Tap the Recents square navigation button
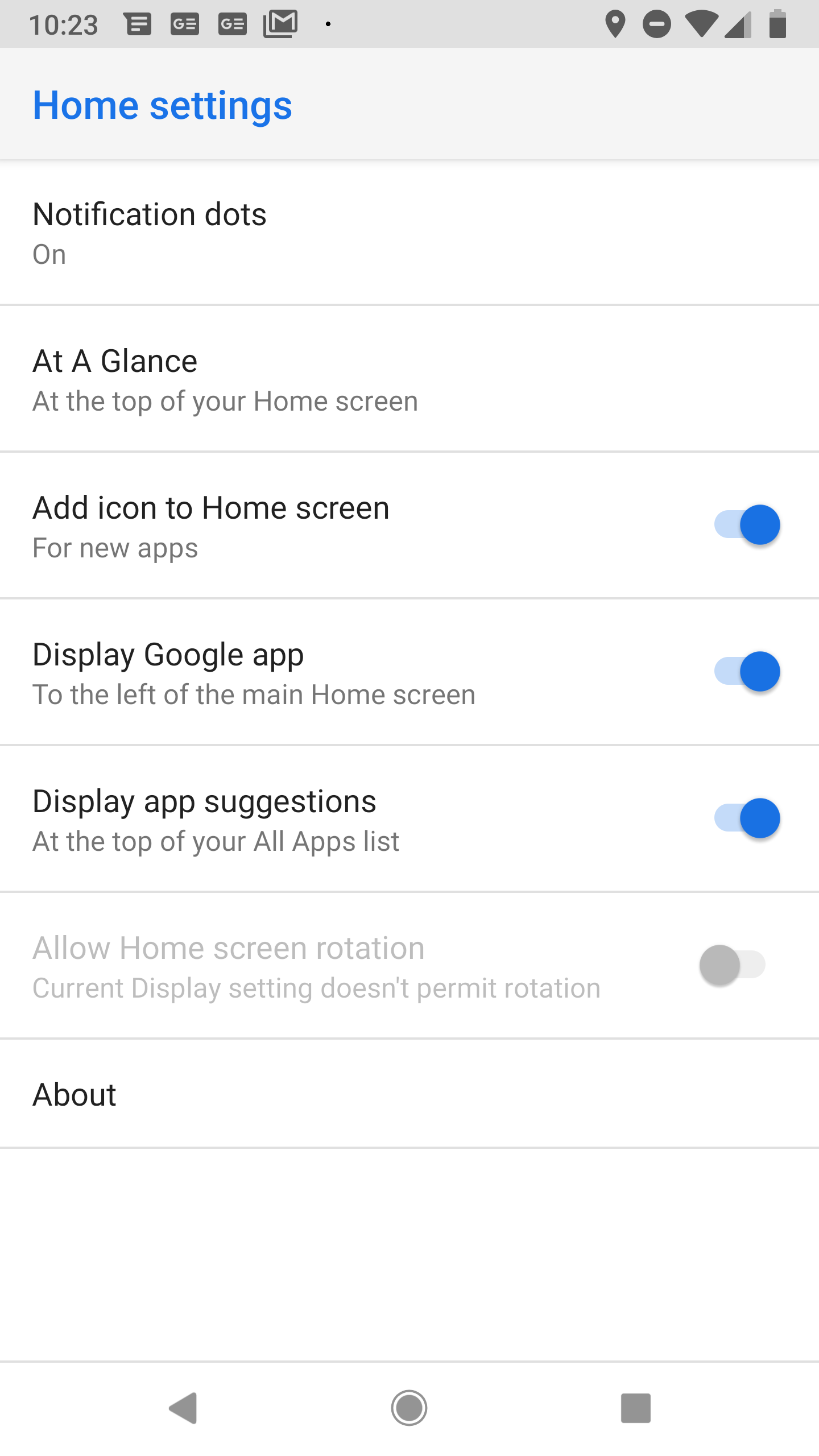819x1456 pixels. pos(636,1408)
